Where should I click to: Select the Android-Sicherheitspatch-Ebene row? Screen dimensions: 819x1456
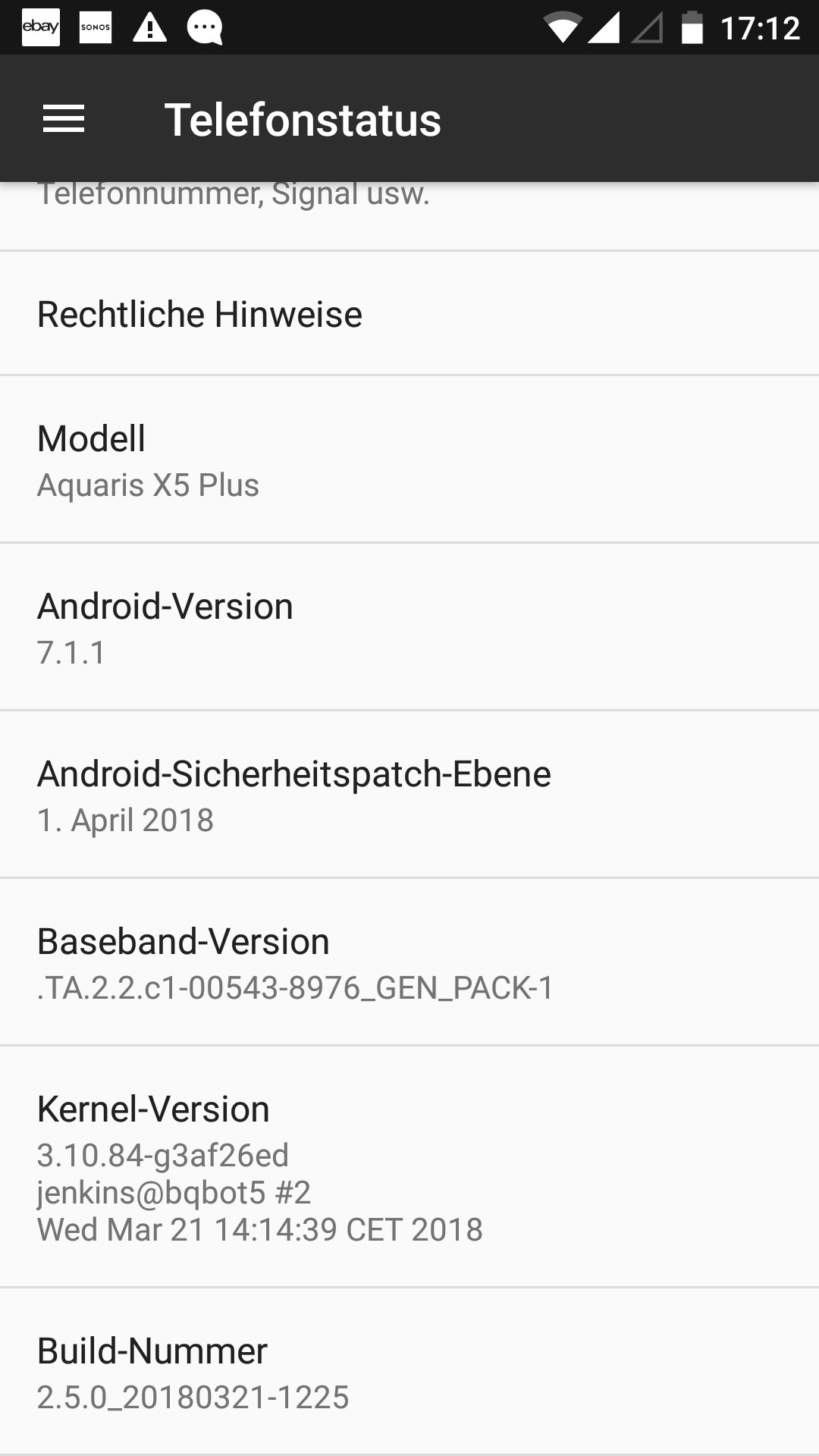coord(409,795)
